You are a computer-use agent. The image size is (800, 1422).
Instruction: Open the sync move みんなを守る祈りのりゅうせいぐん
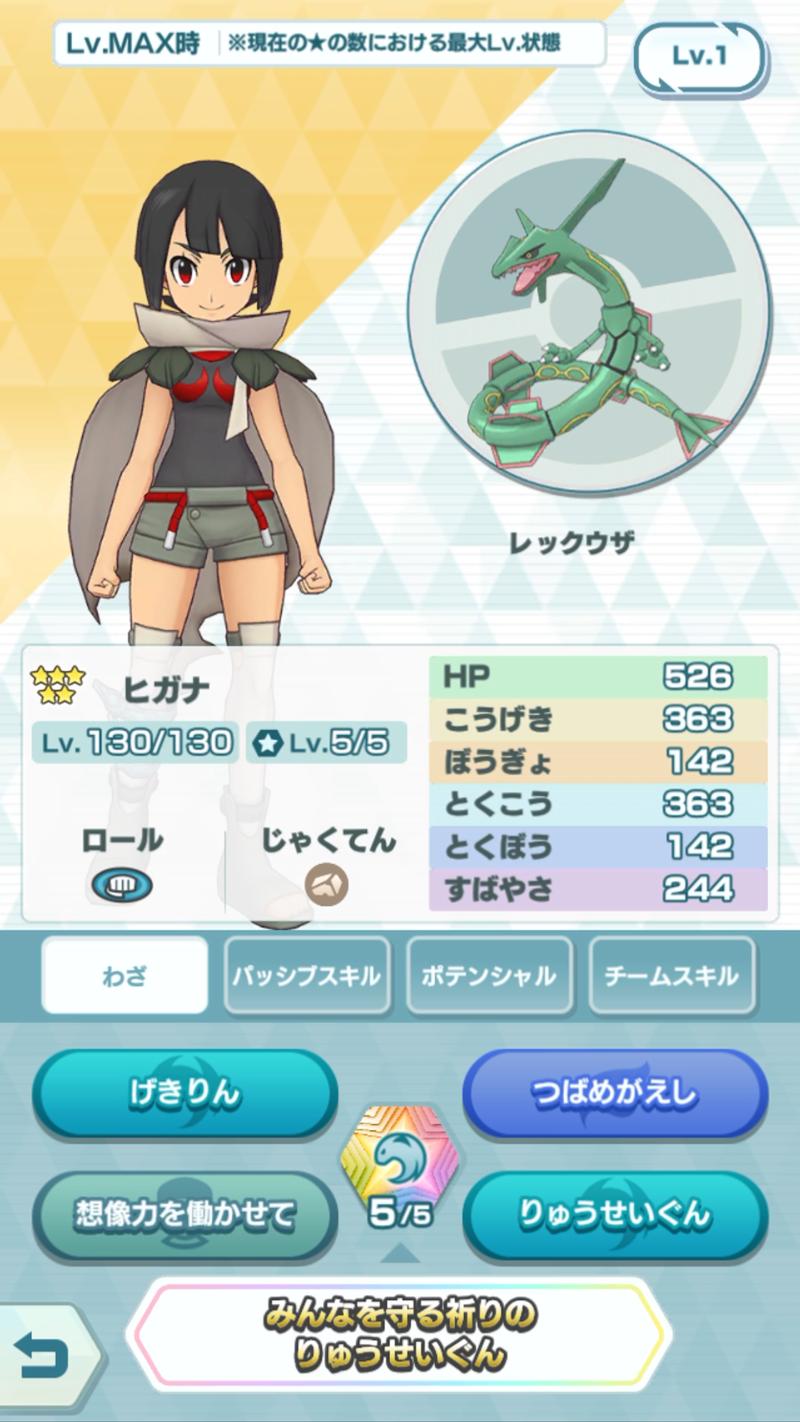400,1335
